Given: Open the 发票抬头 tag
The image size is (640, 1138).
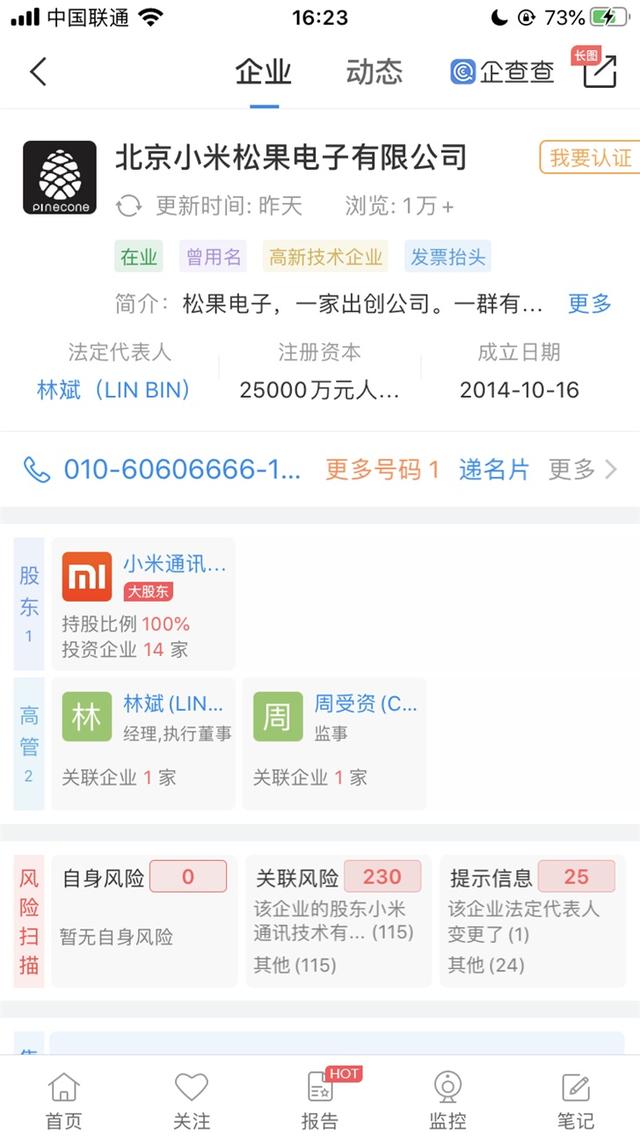Looking at the screenshot, I should pyautogui.click(x=448, y=257).
